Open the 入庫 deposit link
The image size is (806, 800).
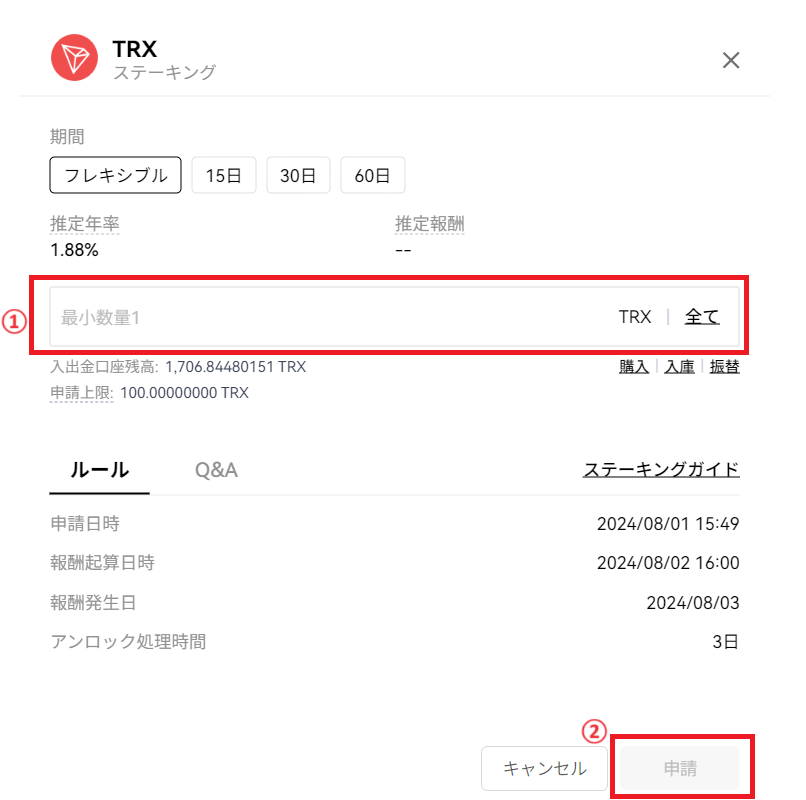679,367
